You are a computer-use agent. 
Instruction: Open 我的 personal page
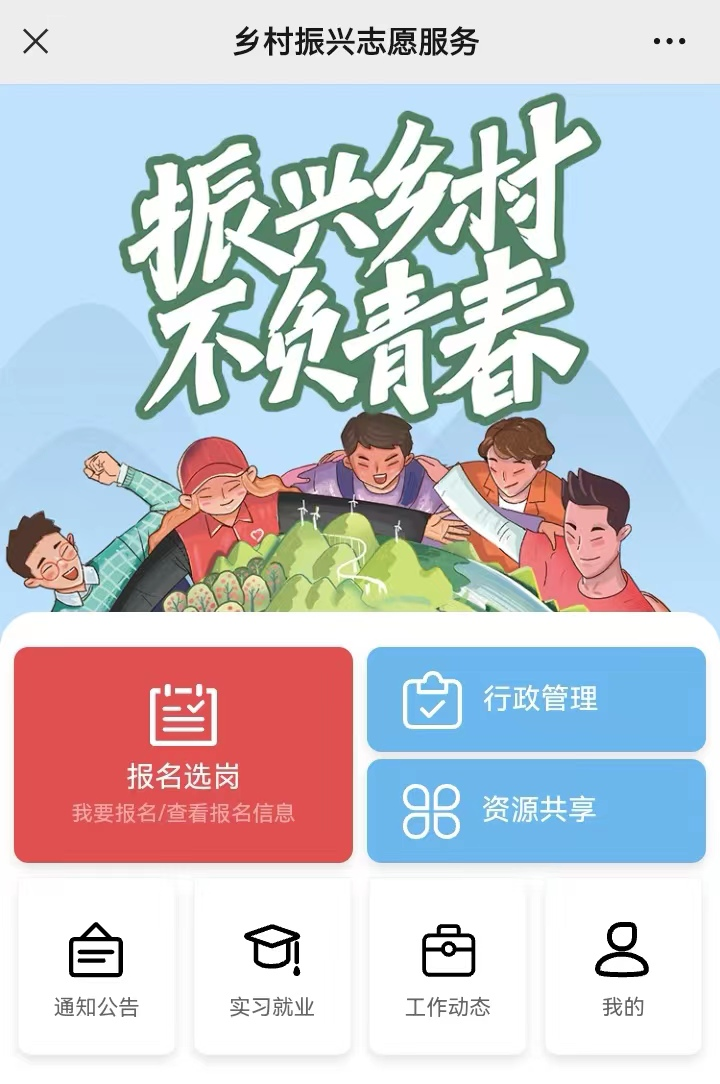(622, 966)
